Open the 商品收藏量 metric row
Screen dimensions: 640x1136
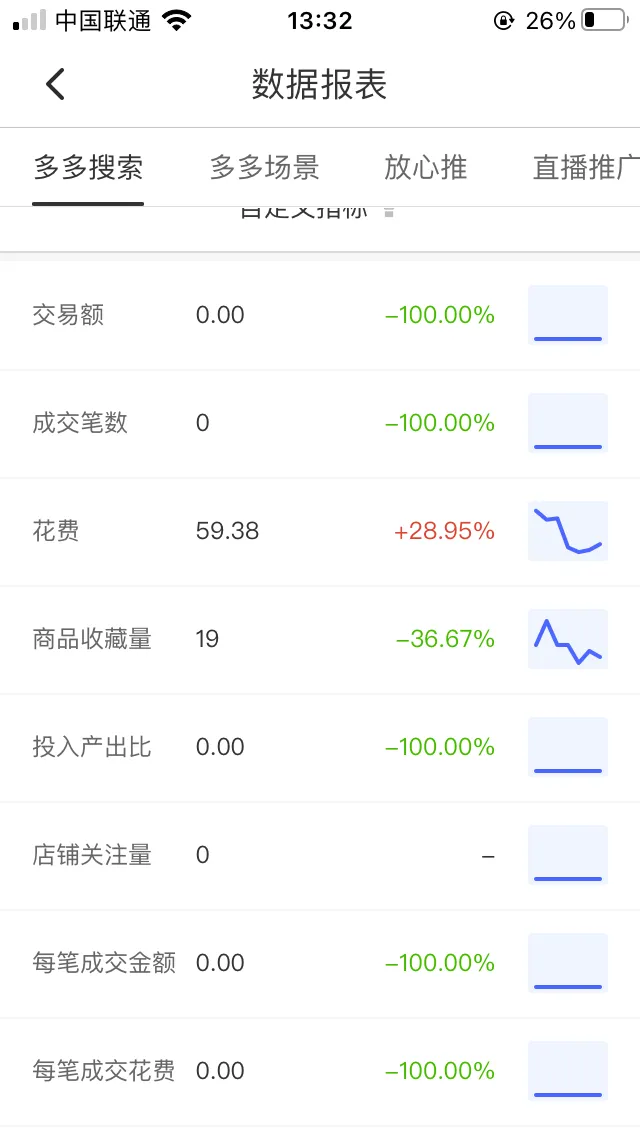tap(320, 639)
